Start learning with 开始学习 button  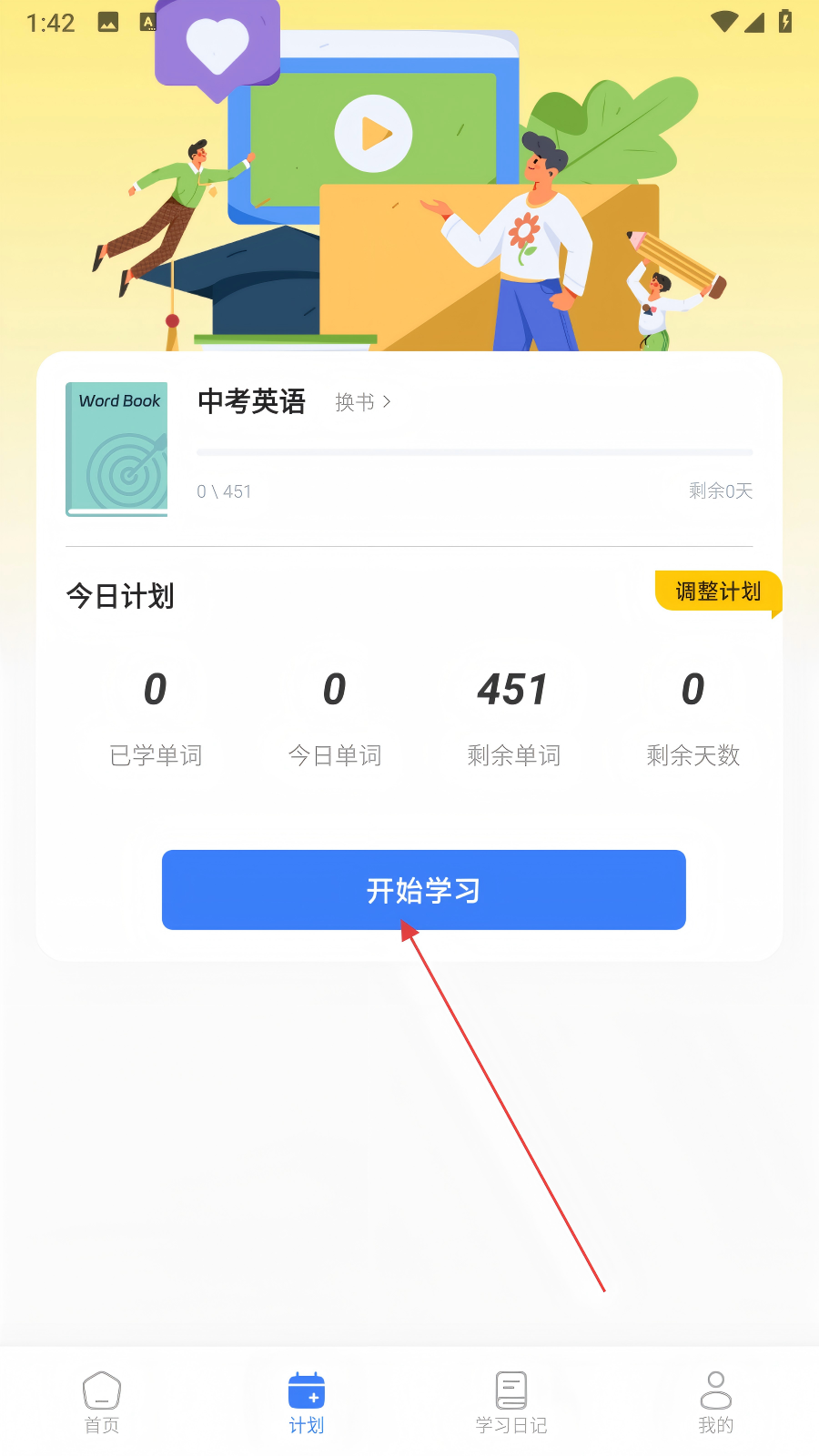423,890
